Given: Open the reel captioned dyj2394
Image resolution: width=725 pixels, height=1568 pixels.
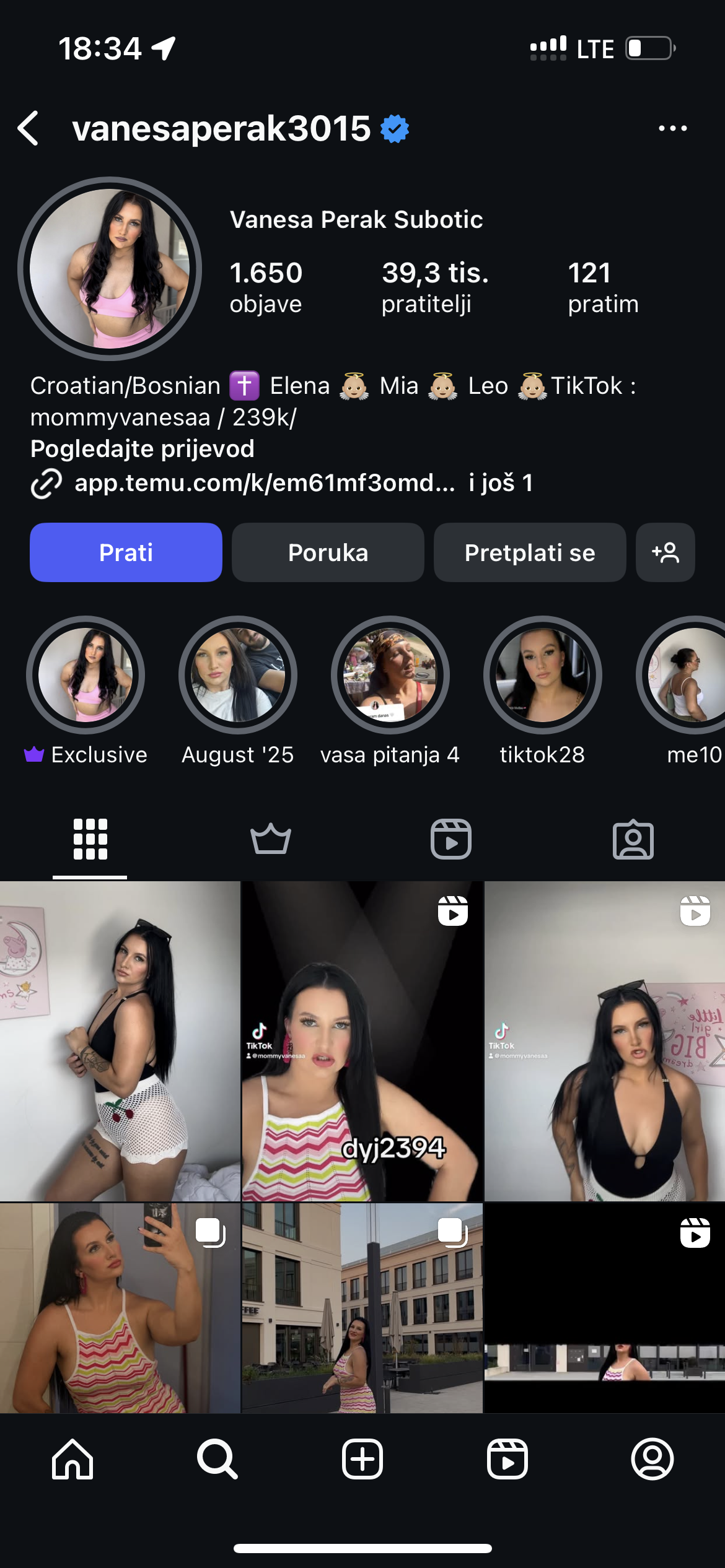Looking at the screenshot, I should point(362,1041).
